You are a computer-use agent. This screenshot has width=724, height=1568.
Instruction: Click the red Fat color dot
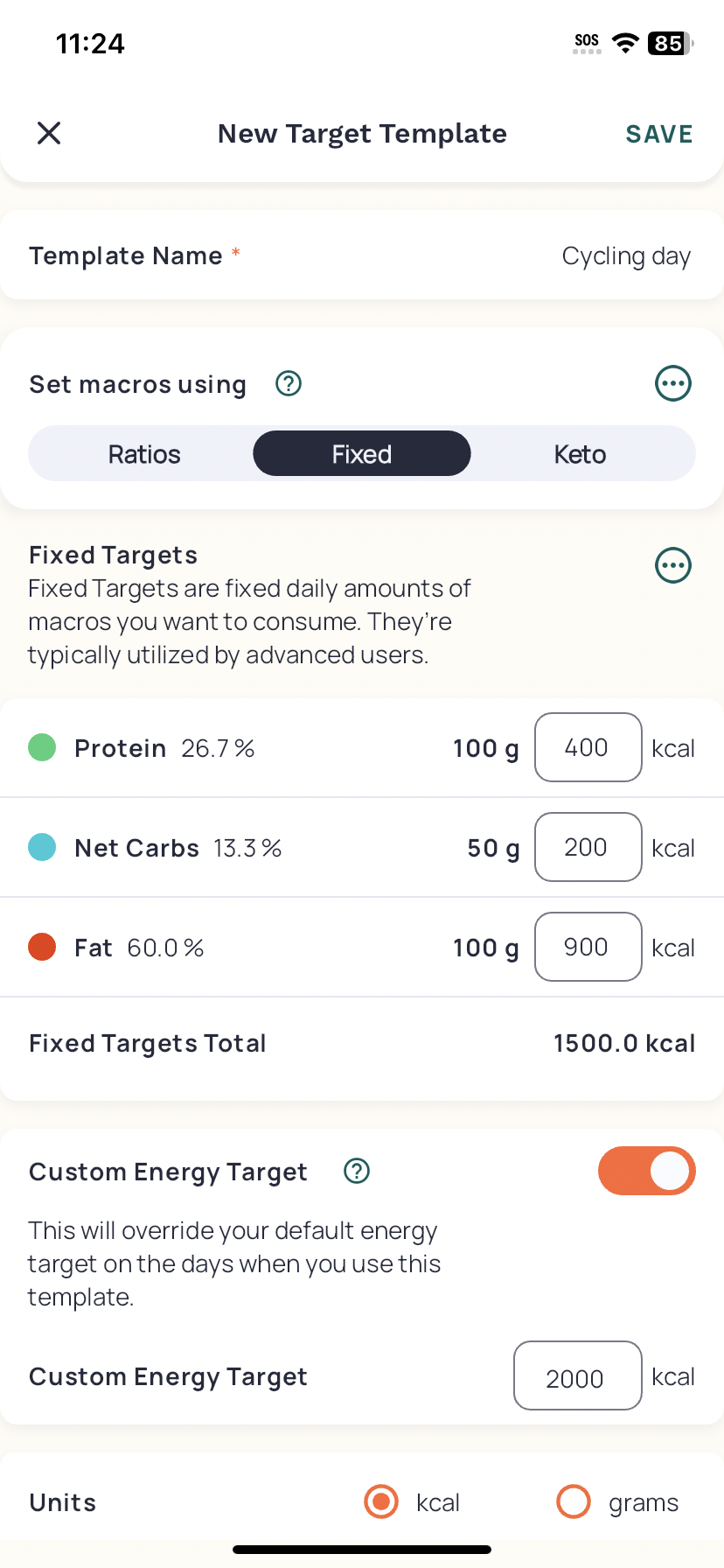pos(42,947)
